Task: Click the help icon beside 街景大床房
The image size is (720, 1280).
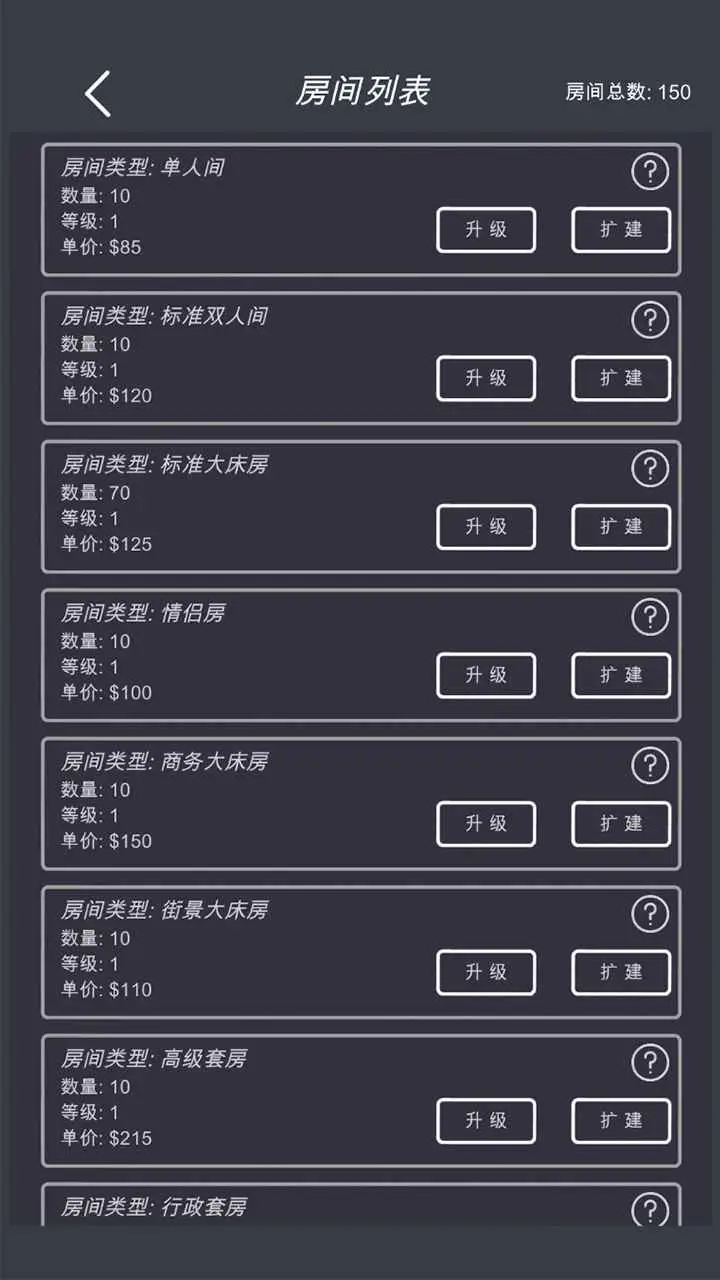Action: click(x=651, y=914)
